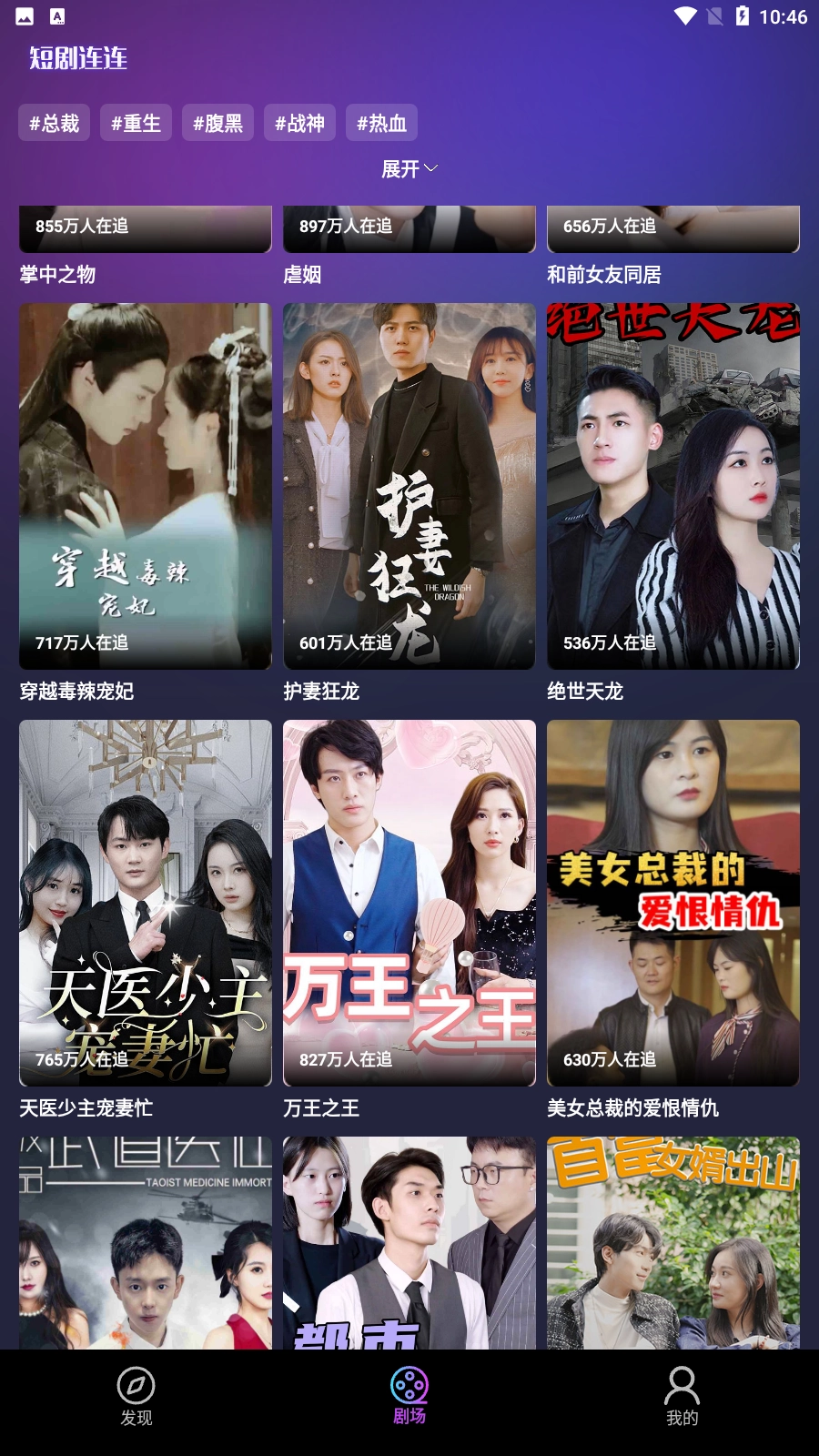The image size is (819, 1456).
Task: View the drama 天医少主宠妻忙
Action: coord(146,903)
